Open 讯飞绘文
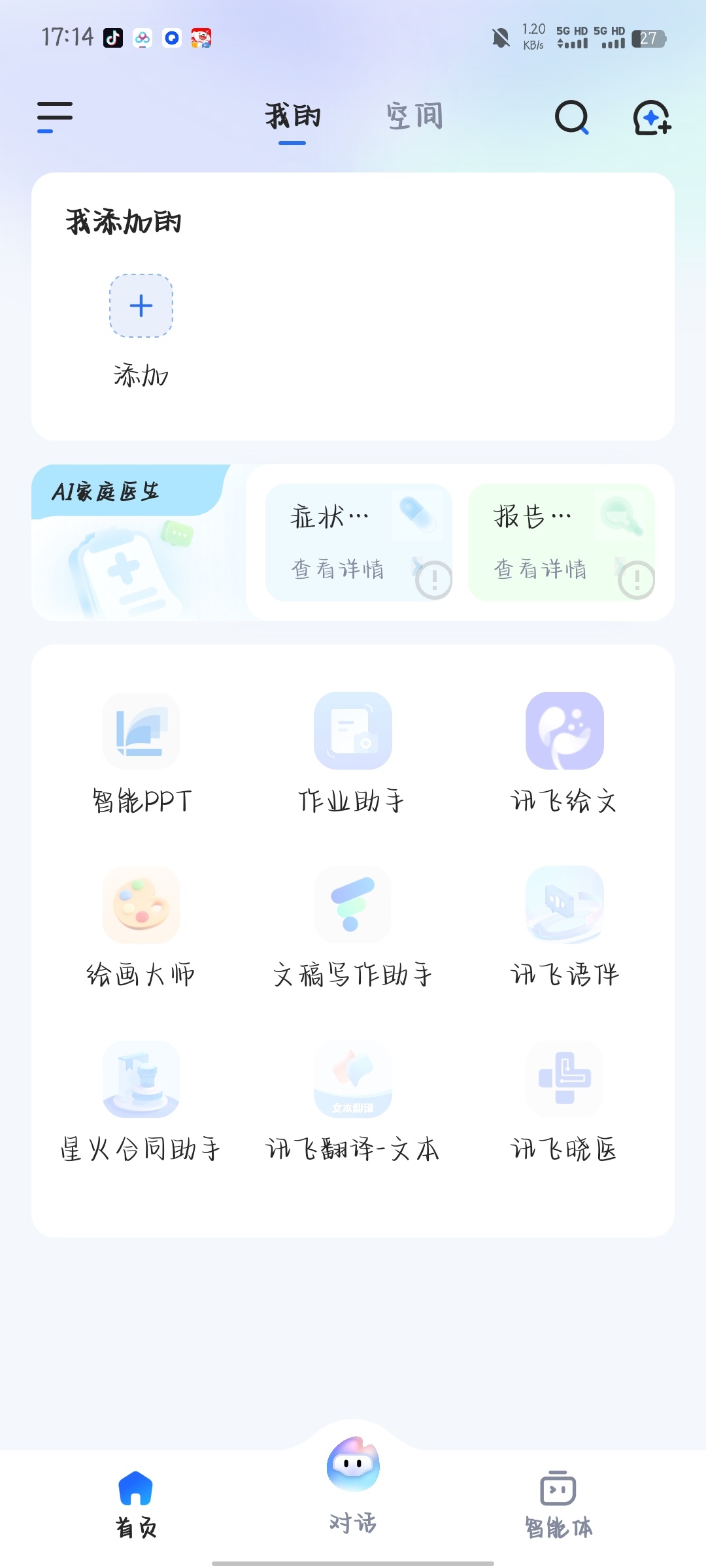Screen dimensions: 706x1568 [564, 753]
